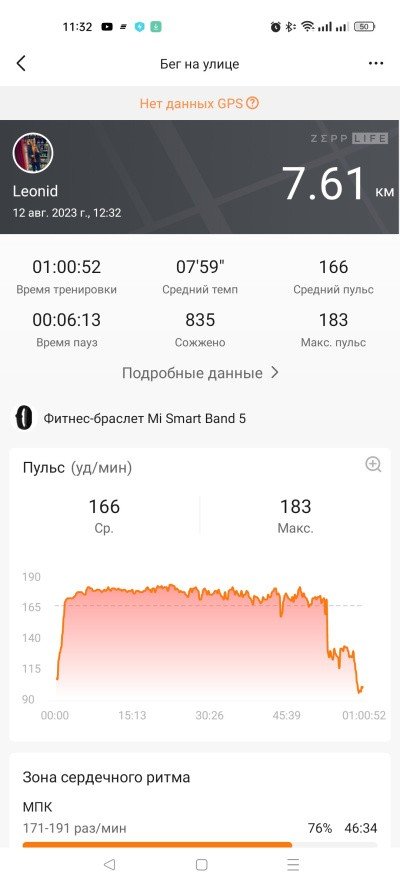Screen dimensions: 400x889
Task: Tap the GPS help question mark icon
Action: 253,103
